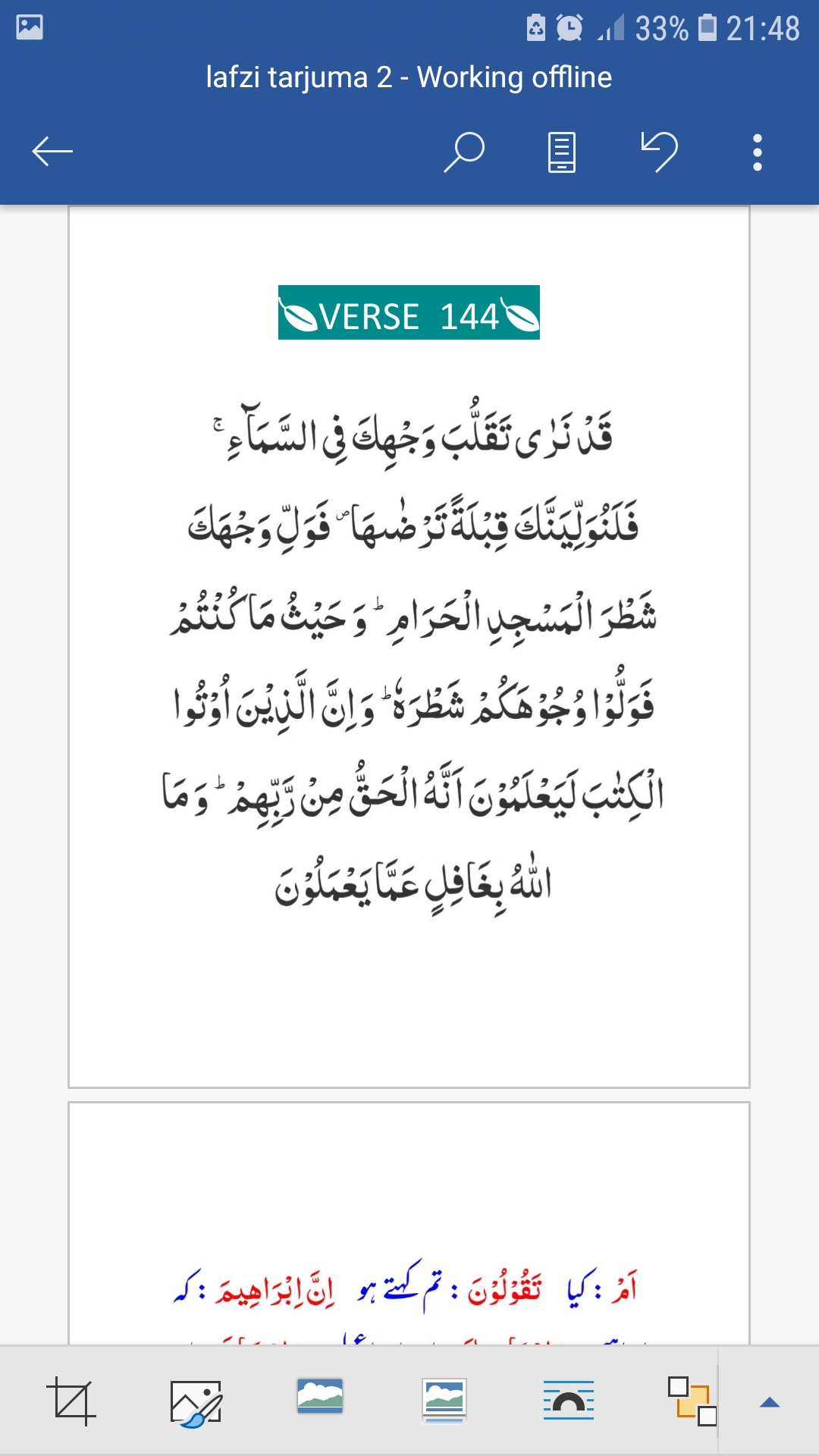Image resolution: width=819 pixels, height=1456 pixels.
Task: Go back using the arrow
Action: coord(52,151)
